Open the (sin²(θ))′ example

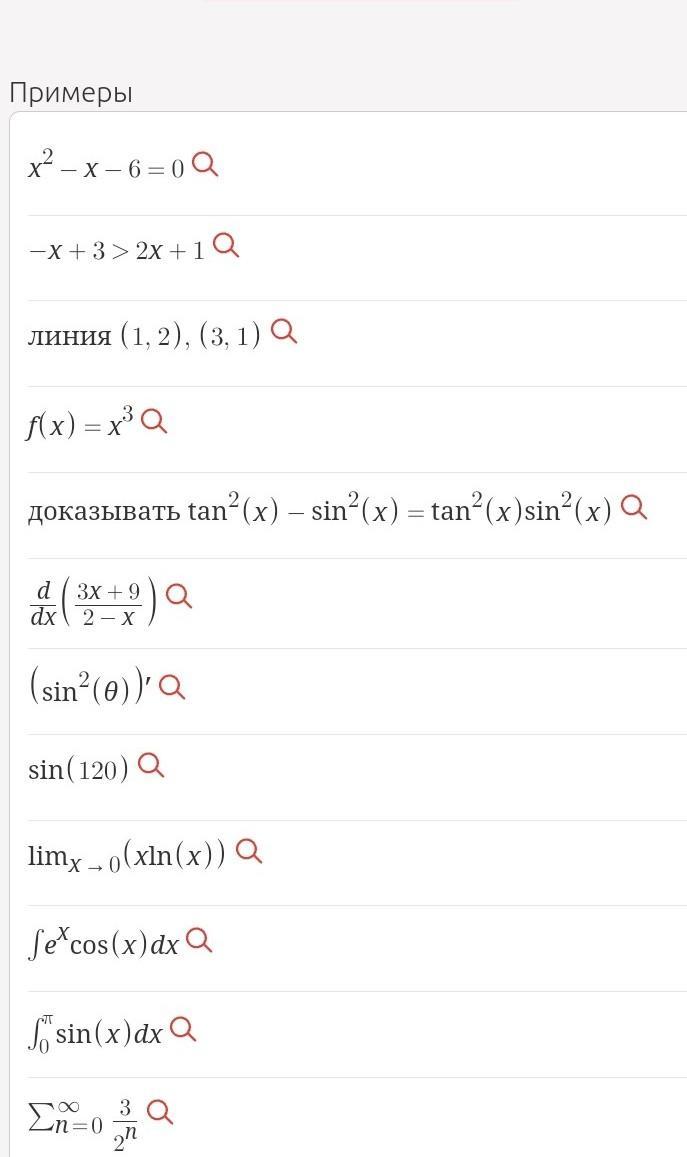click(90, 689)
